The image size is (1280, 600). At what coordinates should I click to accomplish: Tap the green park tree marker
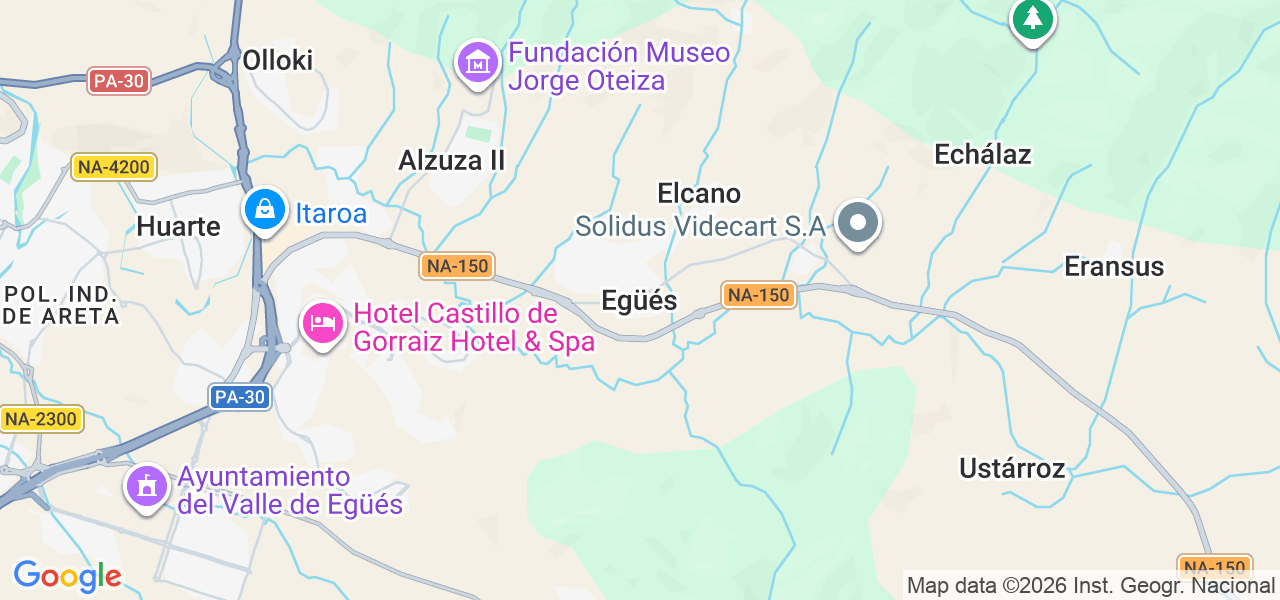click(1032, 18)
